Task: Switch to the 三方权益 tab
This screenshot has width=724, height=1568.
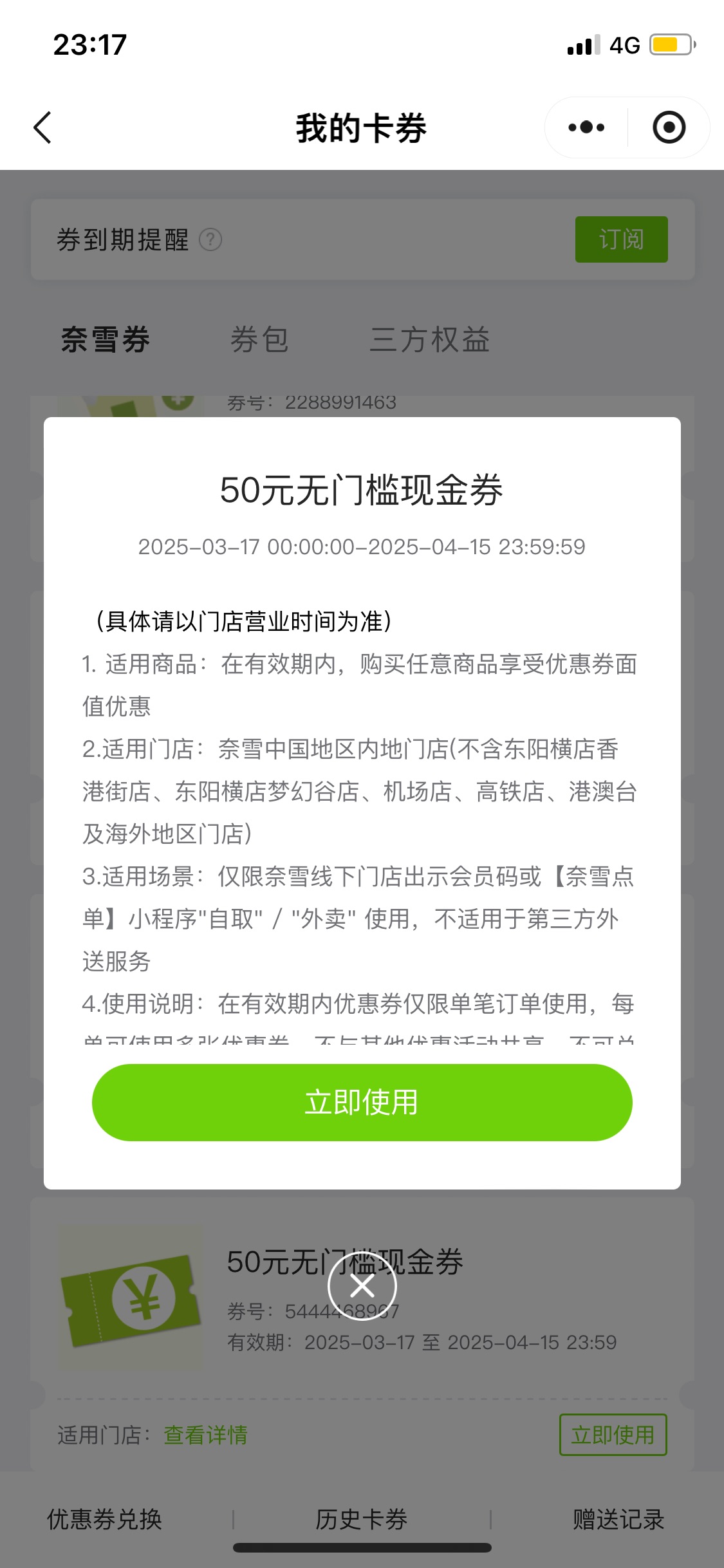Action: (x=429, y=339)
